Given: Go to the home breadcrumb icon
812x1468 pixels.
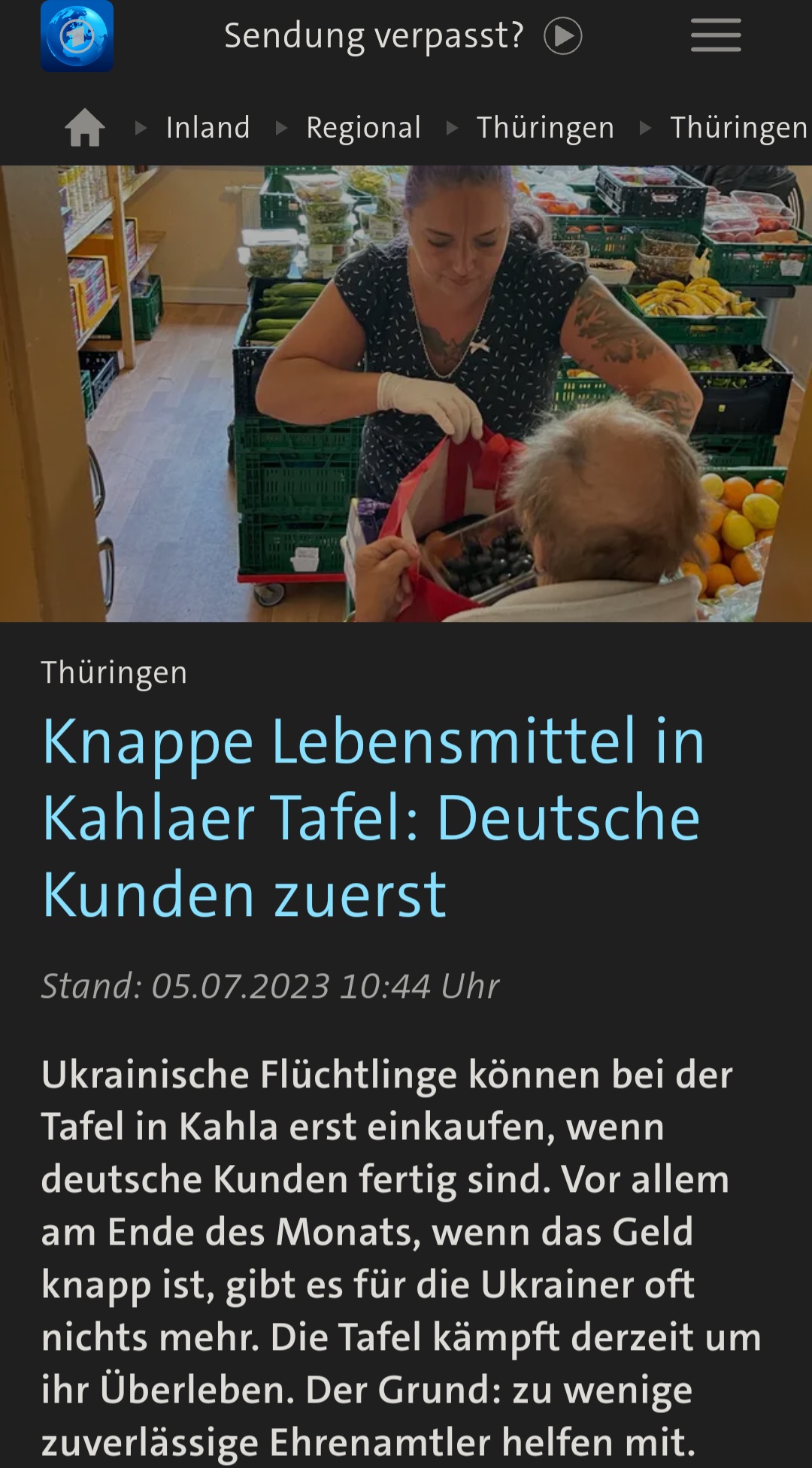Looking at the screenshot, I should coord(85,127).
